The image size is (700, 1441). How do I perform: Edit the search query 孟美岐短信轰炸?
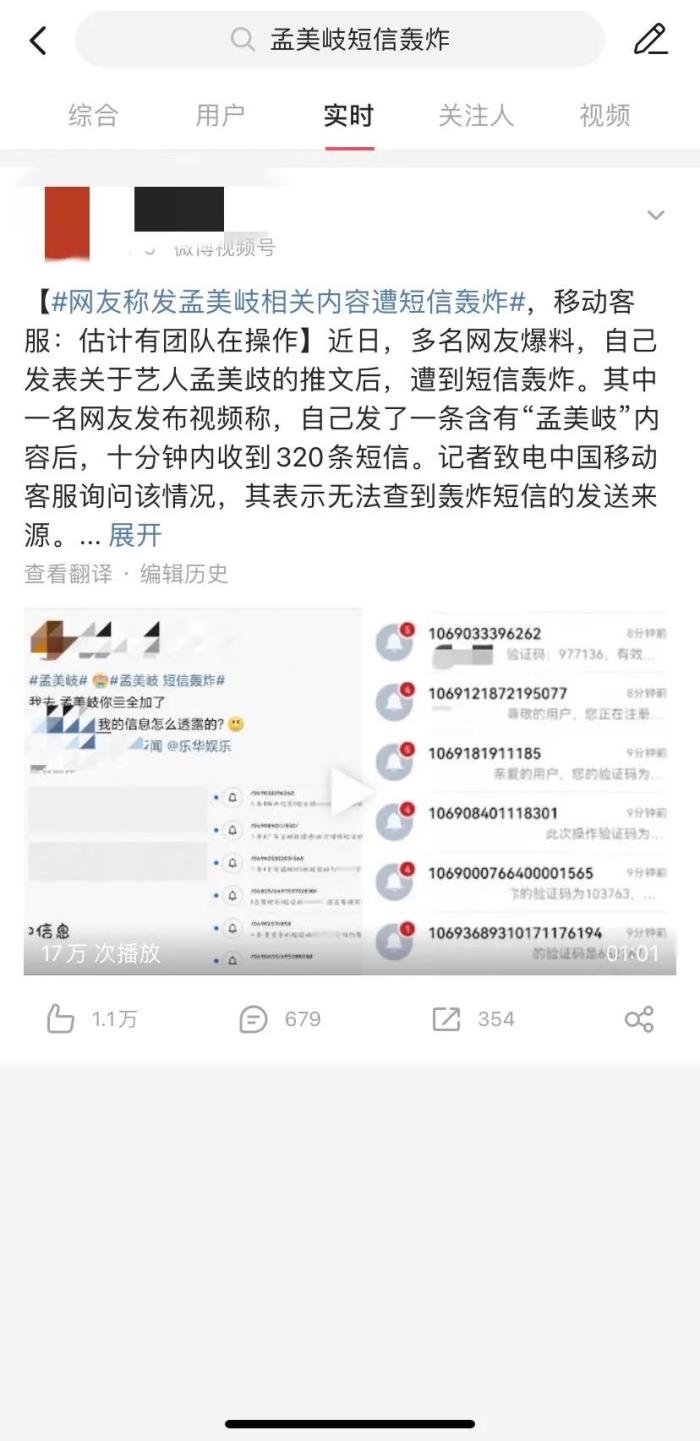point(360,40)
